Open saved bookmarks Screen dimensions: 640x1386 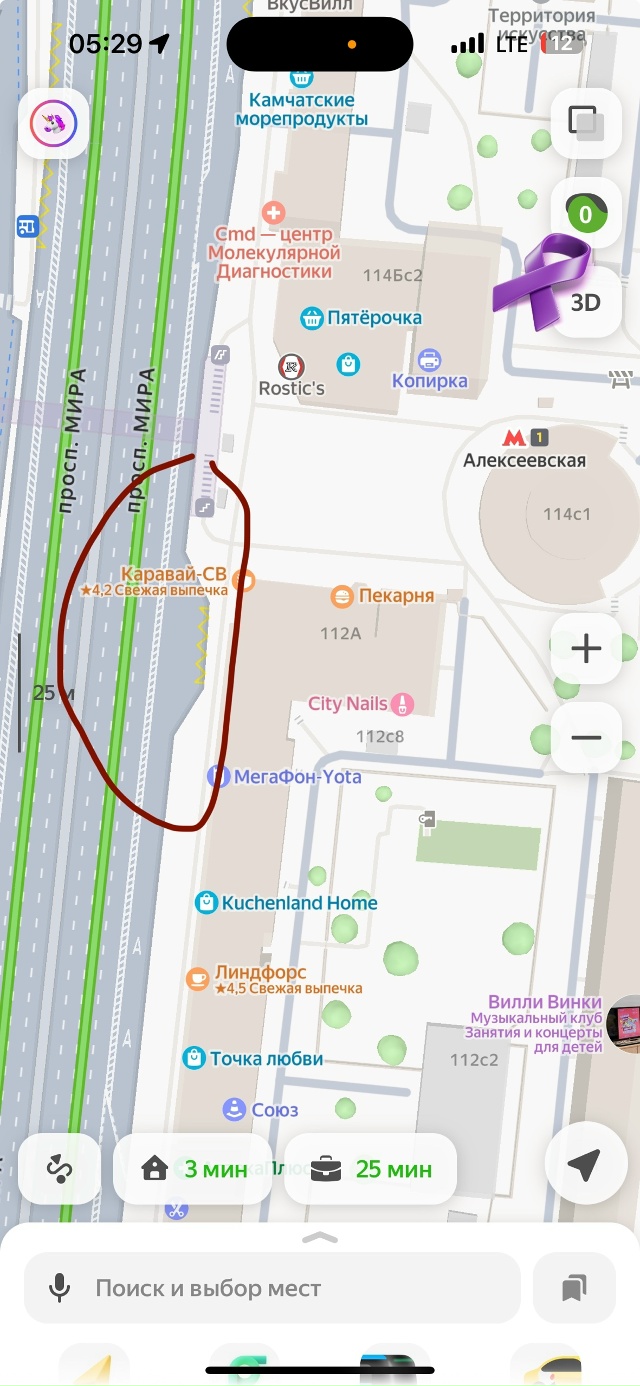(573, 1288)
